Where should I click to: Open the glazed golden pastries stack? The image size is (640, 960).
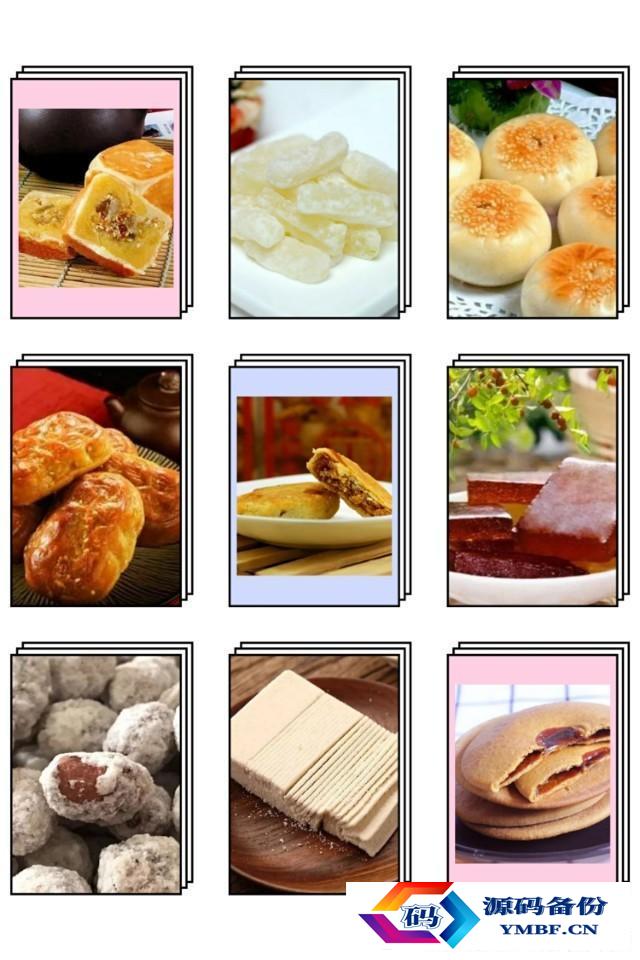tap(96, 486)
